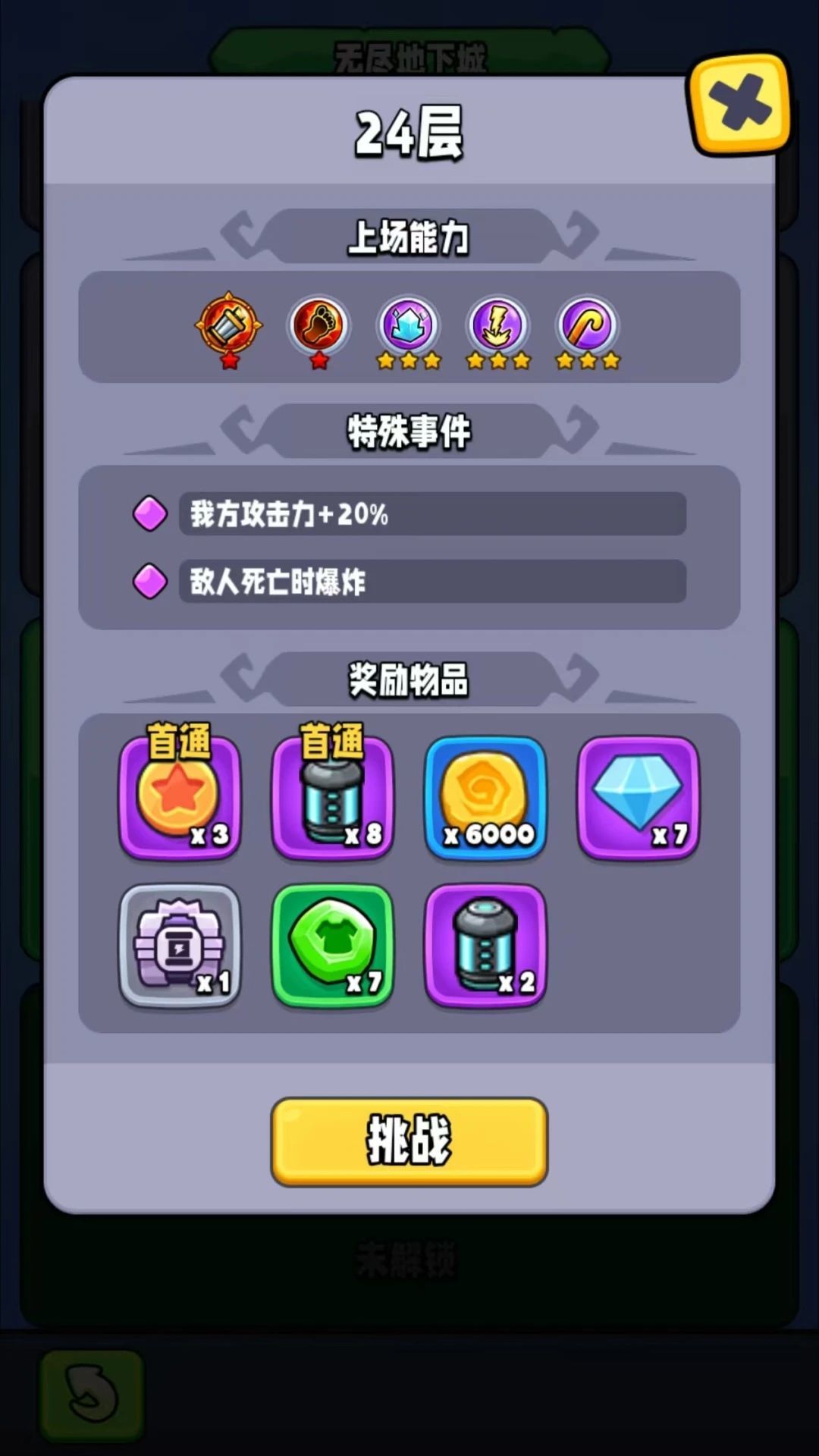Select the lightning bolt ability icon
This screenshot has width=819, height=1456.
point(497,326)
